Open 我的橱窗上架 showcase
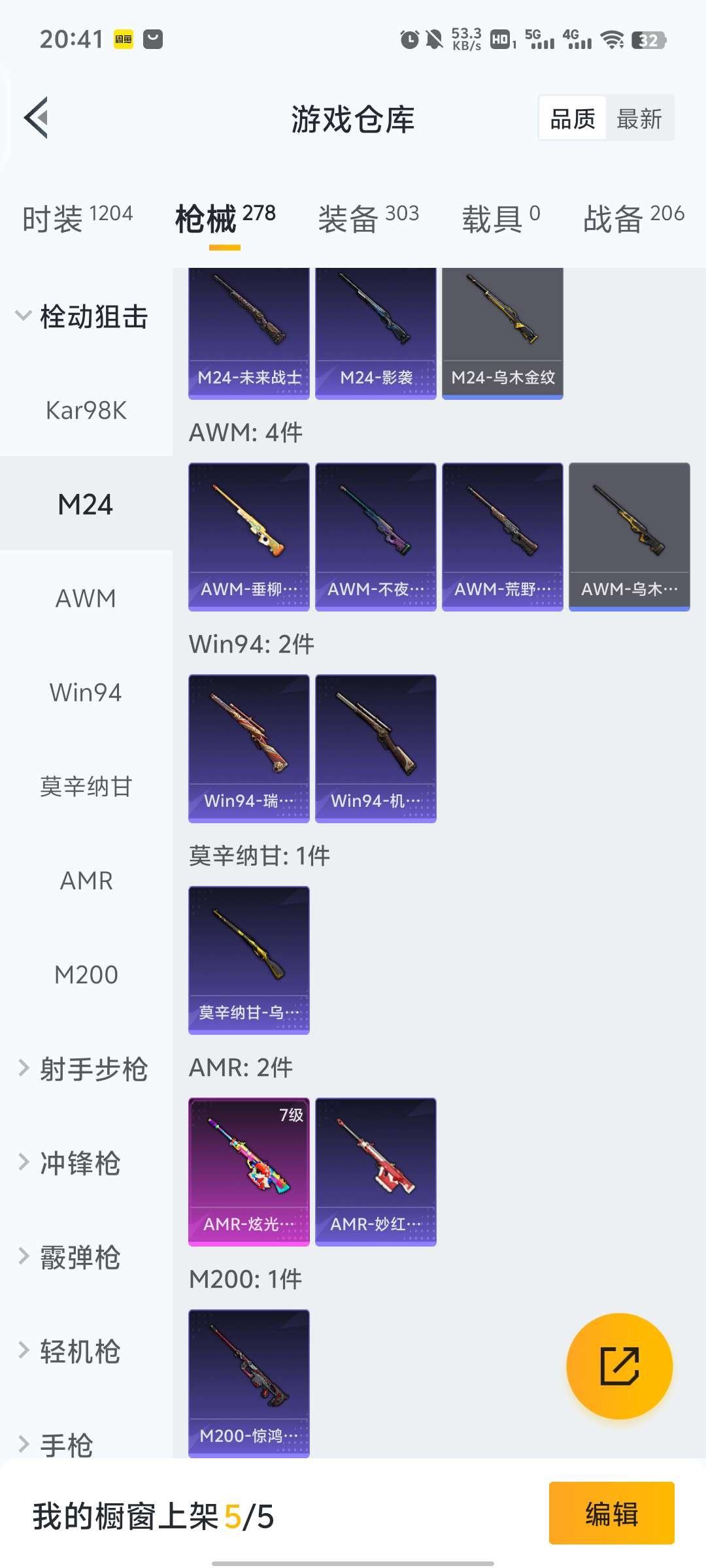 (x=150, y=1514)
